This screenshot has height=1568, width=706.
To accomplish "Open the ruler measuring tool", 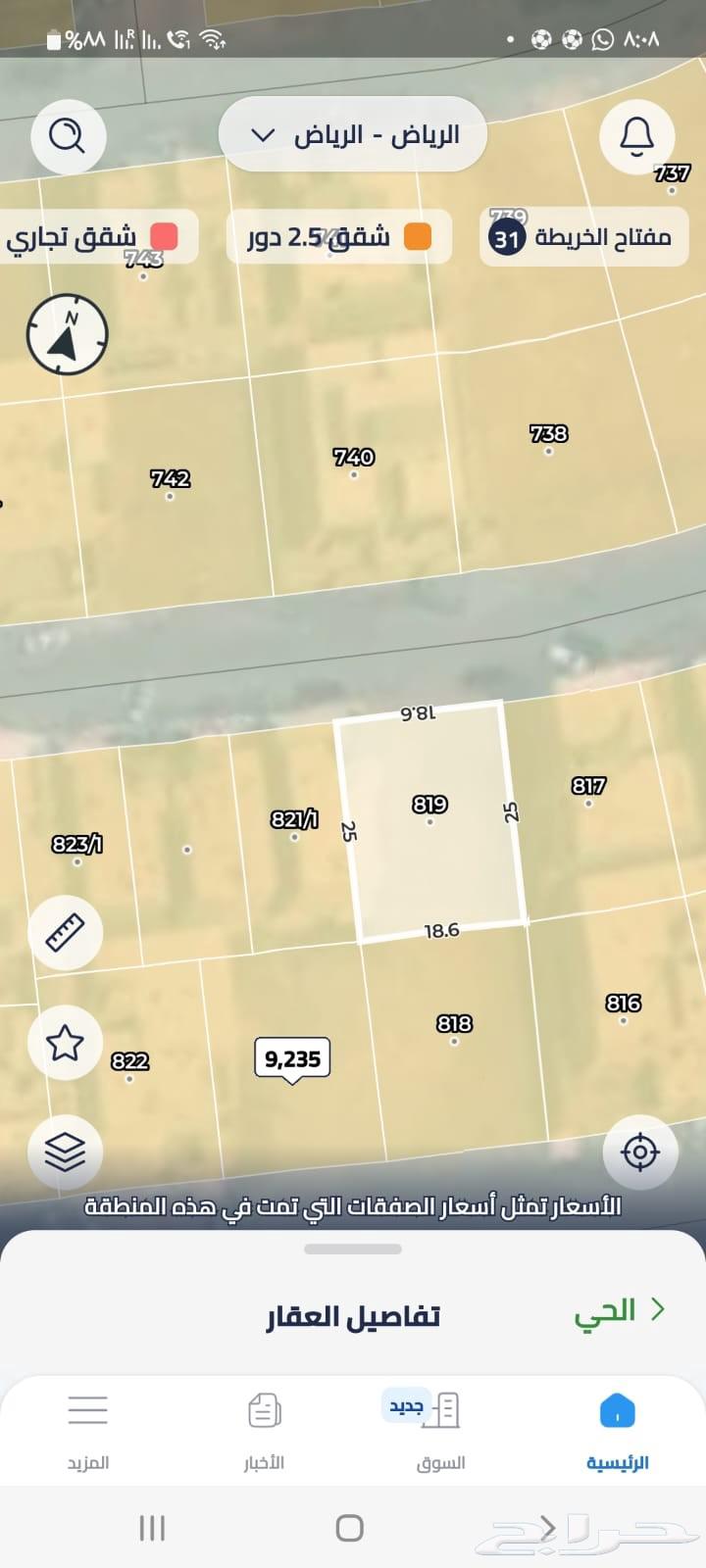I will point(65,932).
